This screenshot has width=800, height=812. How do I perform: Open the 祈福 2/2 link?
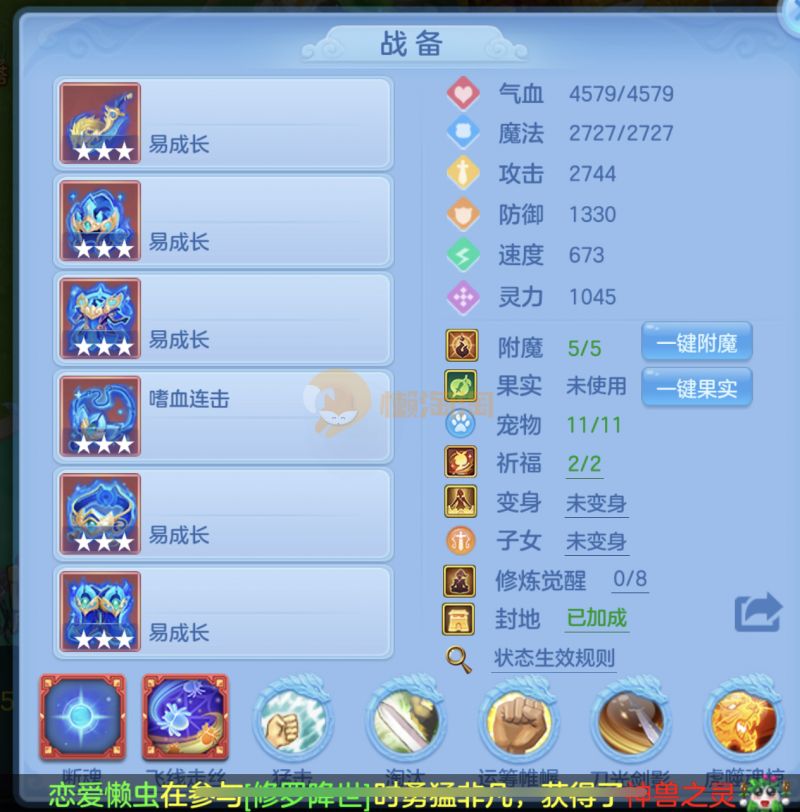click(x=584, y=463)
